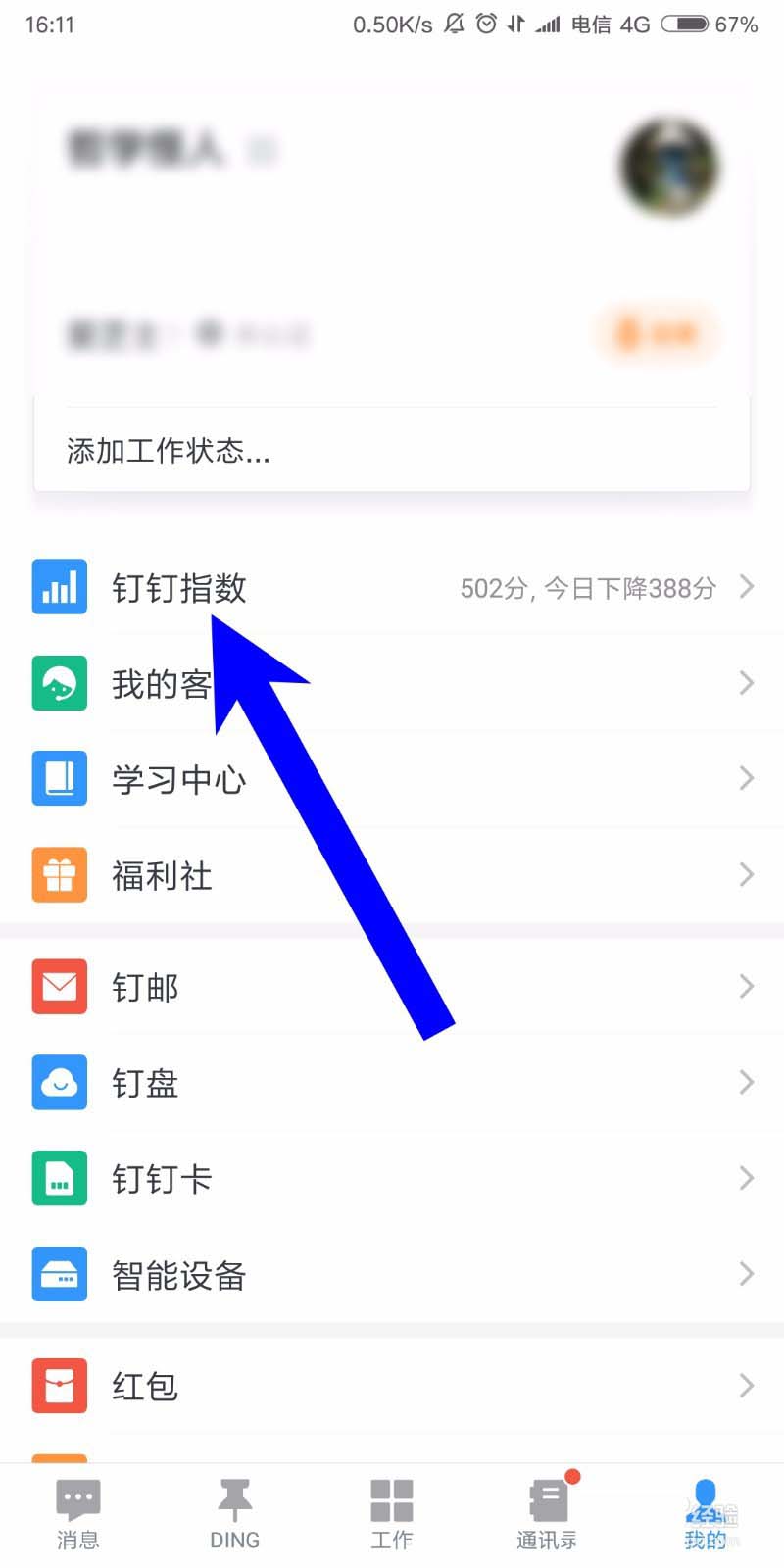Switch to the DING tab
Viewport: 784px width, 1568px height.
[x=235, y=1514]
